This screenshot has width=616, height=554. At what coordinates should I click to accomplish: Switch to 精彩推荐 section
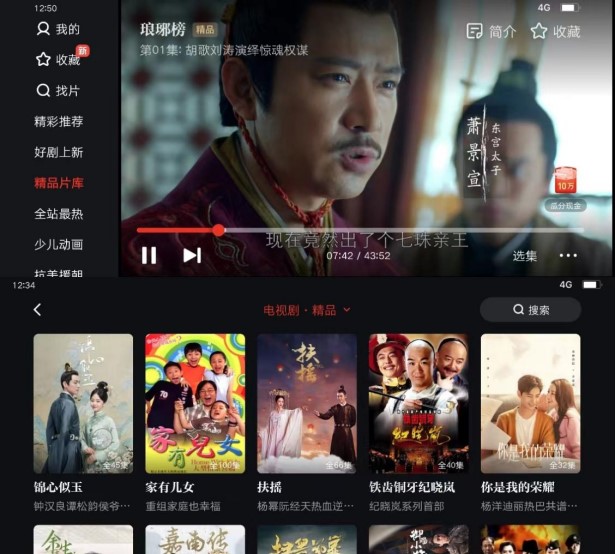[59, 121]
